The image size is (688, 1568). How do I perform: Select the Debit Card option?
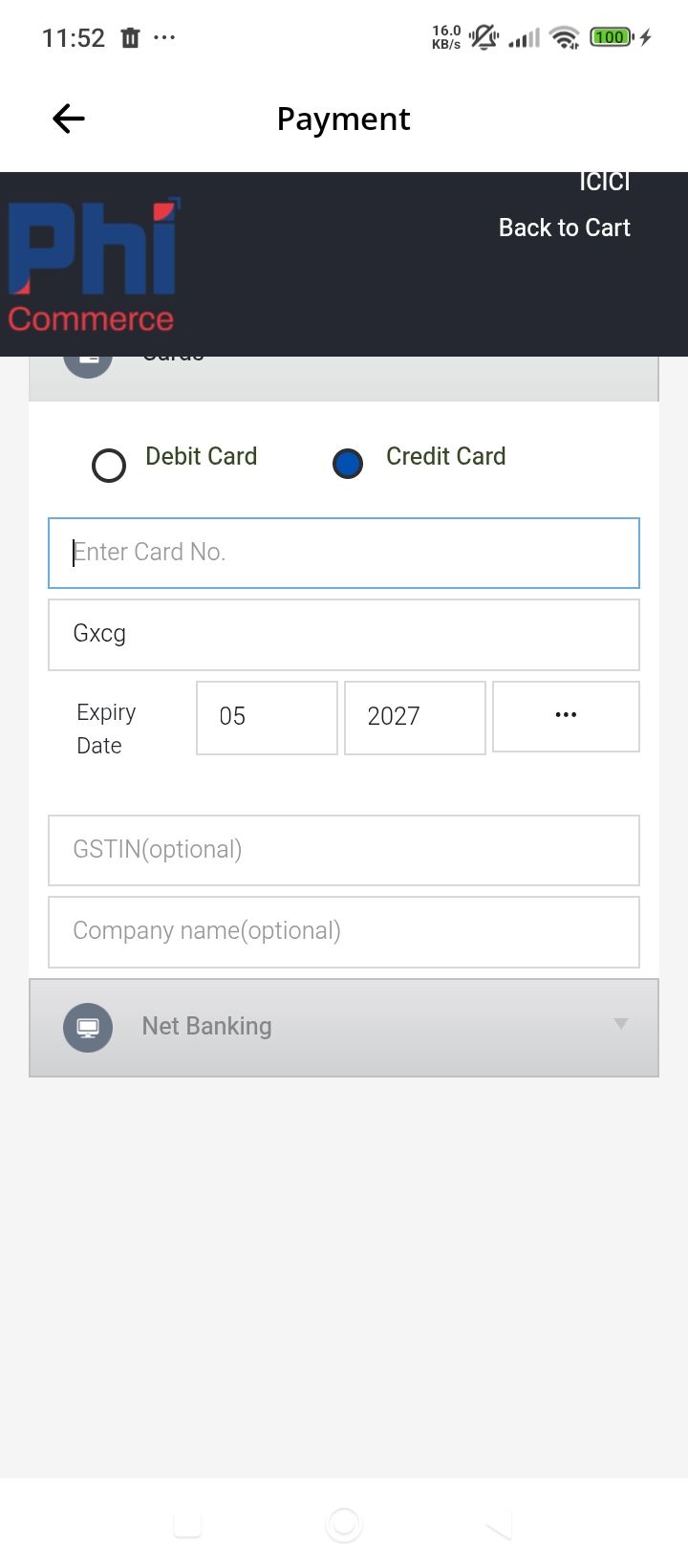[109, 466]
